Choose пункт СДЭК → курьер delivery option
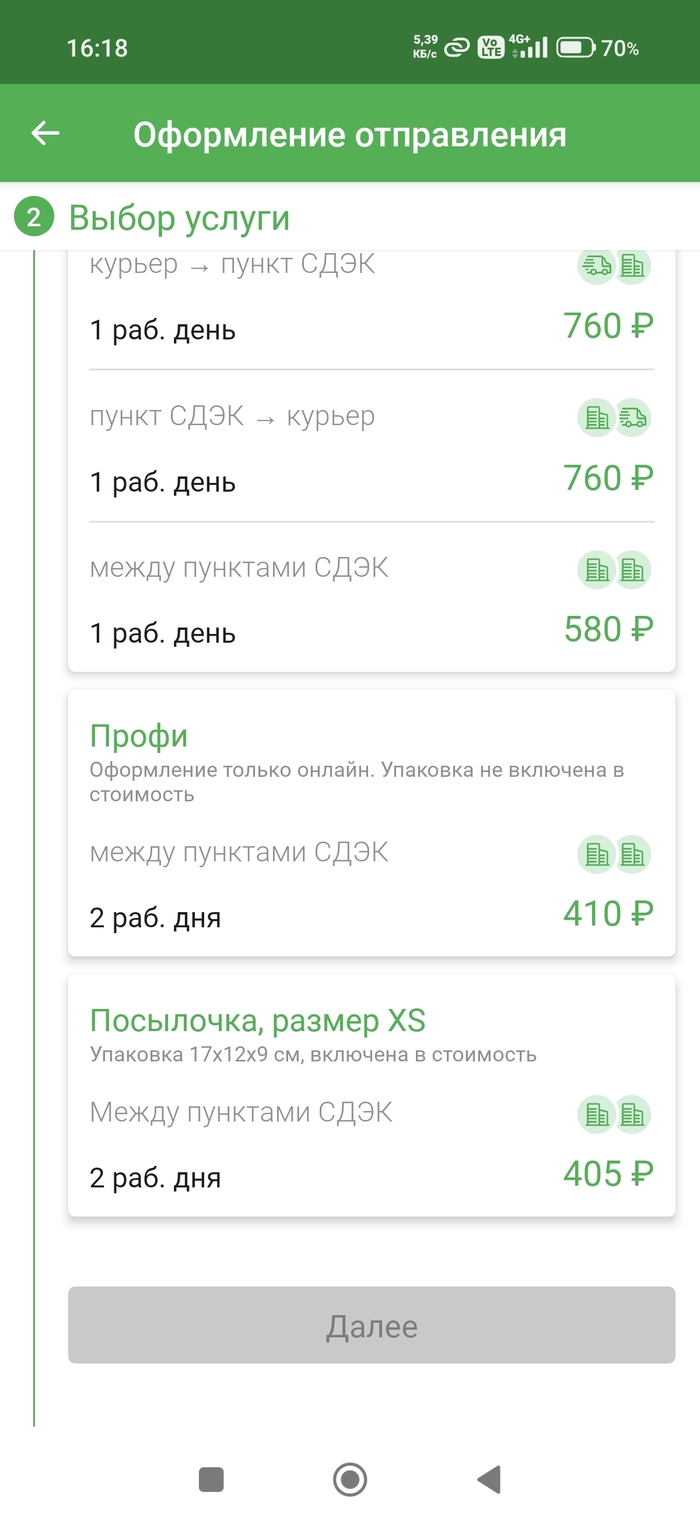Viewport: 700px width, 1521px height. point(371,448)
